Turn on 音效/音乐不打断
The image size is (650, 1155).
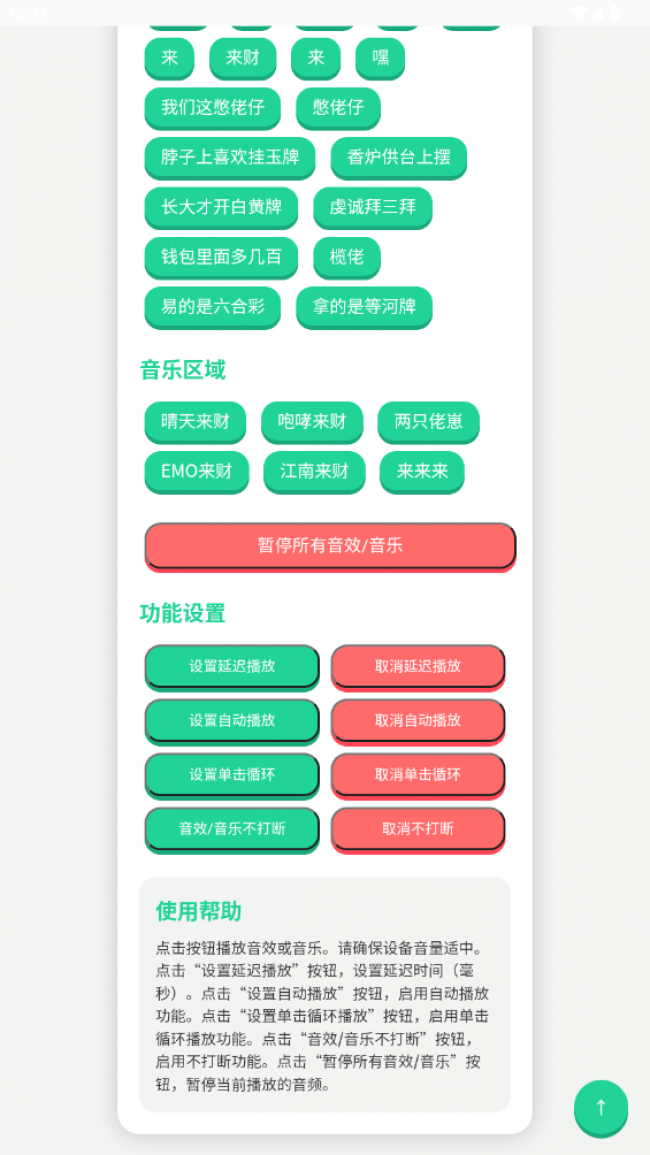(x=232, y=828)
